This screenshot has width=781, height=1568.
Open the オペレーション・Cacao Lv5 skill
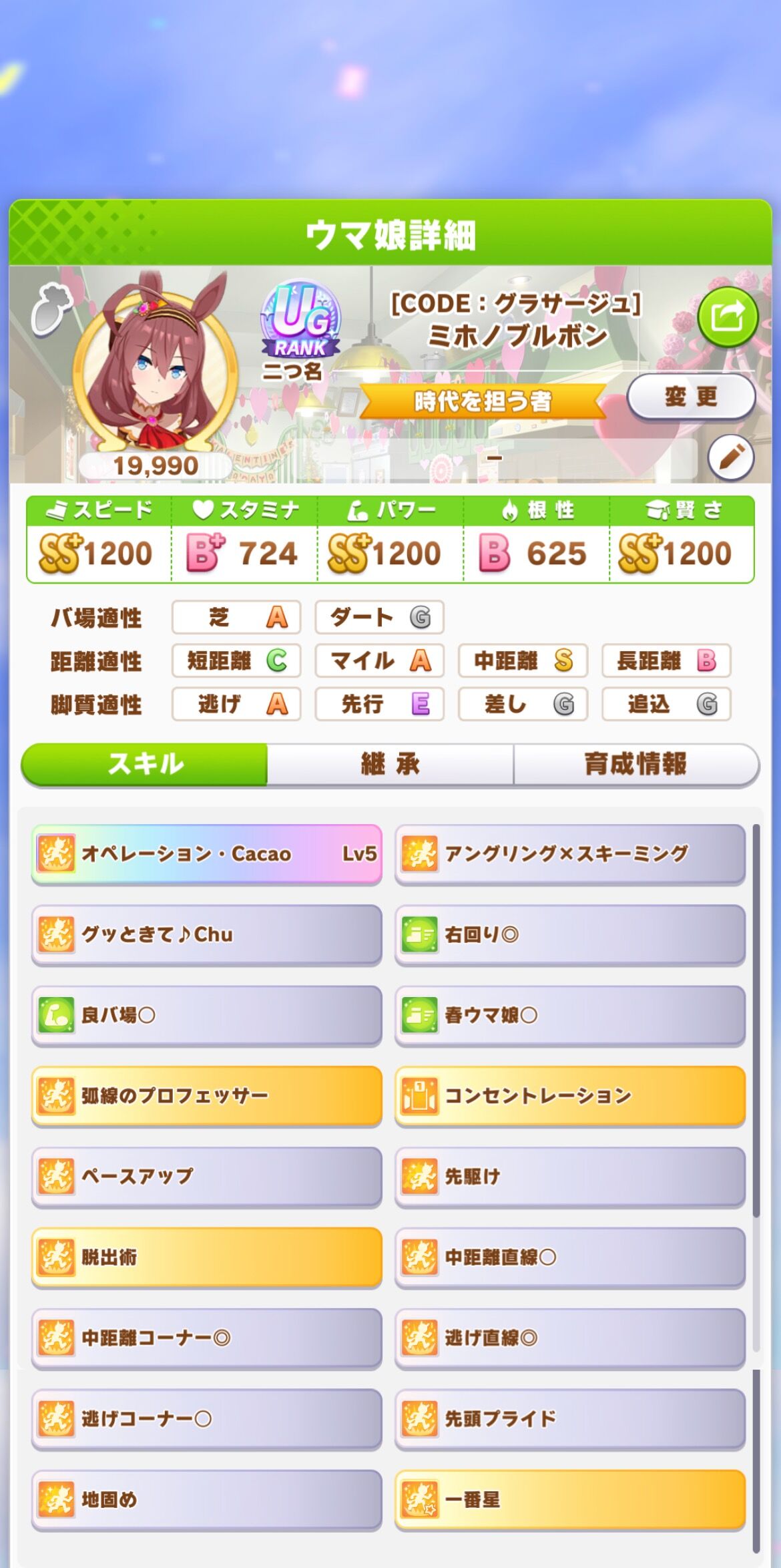pyautogui.click(x=207, y=855)
